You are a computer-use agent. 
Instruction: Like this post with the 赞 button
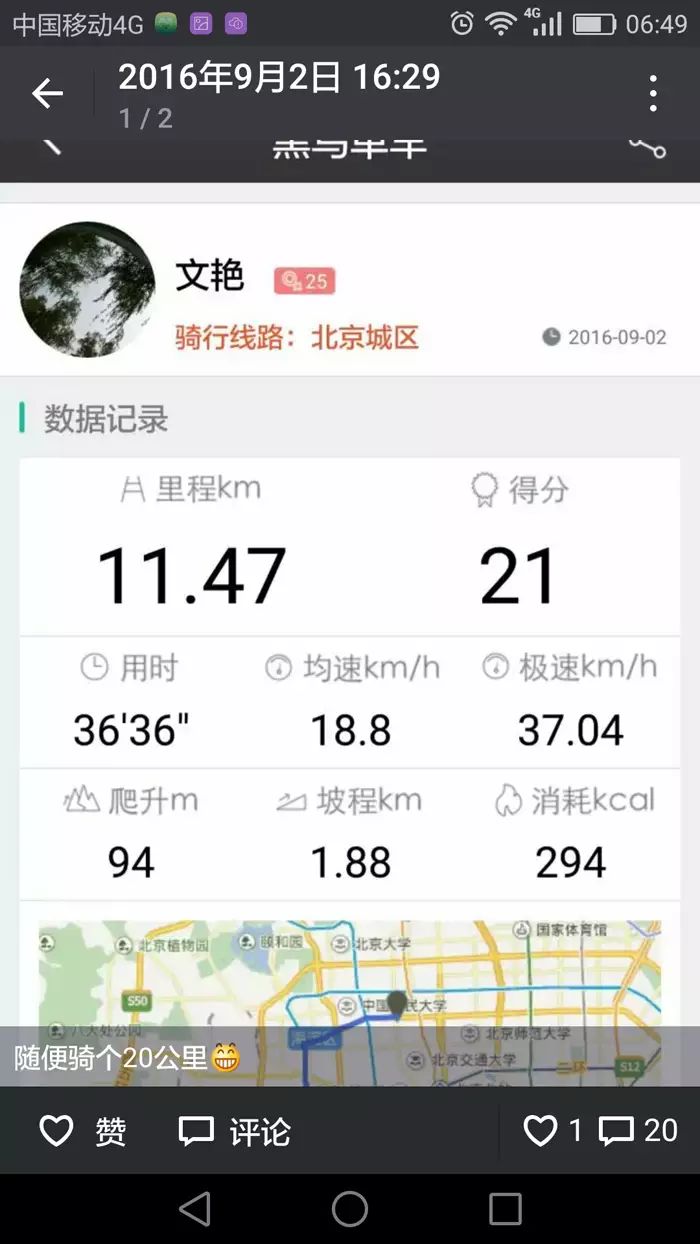[x=82, y=1131]
